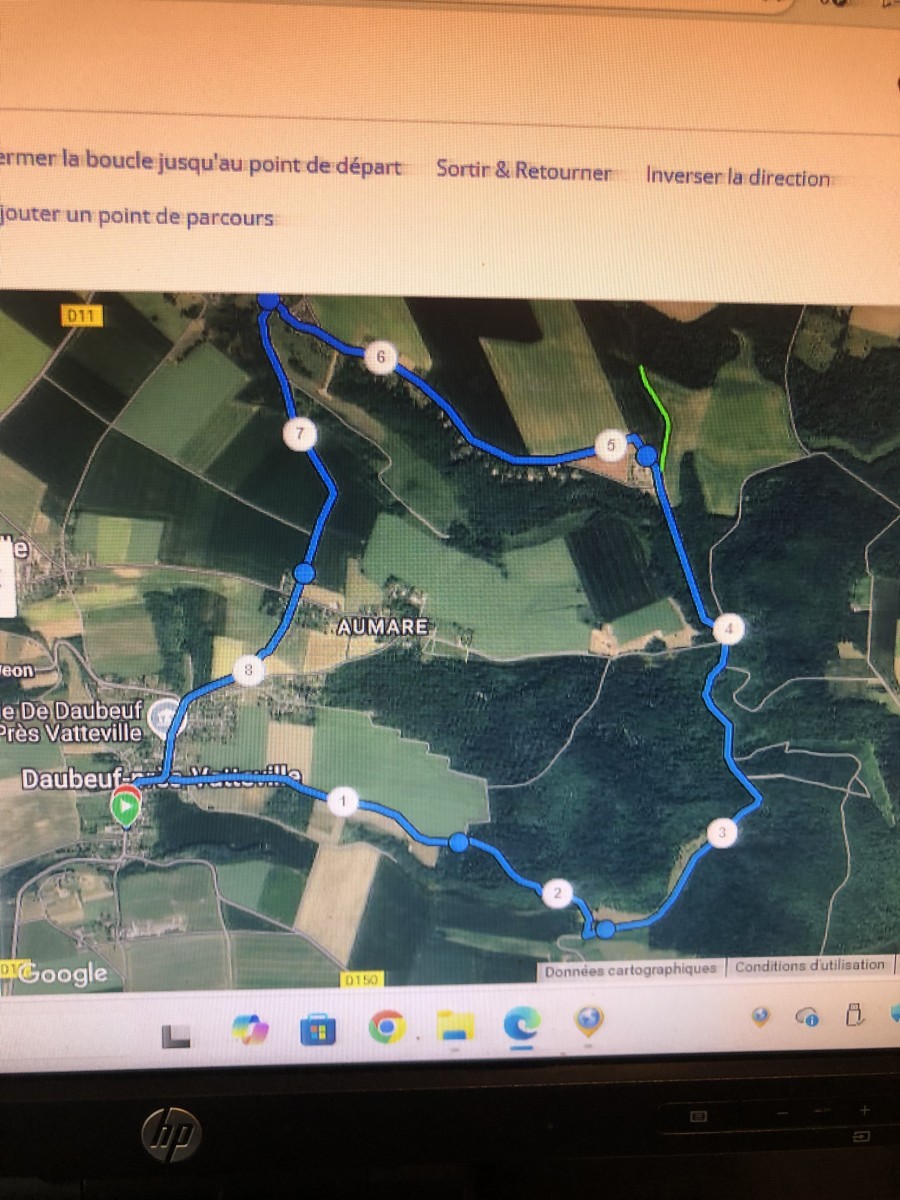Image resolution: width=900 pixels, height=1200 pixels.
Task: Select waypoint marker 1 on the route
Action: coord(343,801)
